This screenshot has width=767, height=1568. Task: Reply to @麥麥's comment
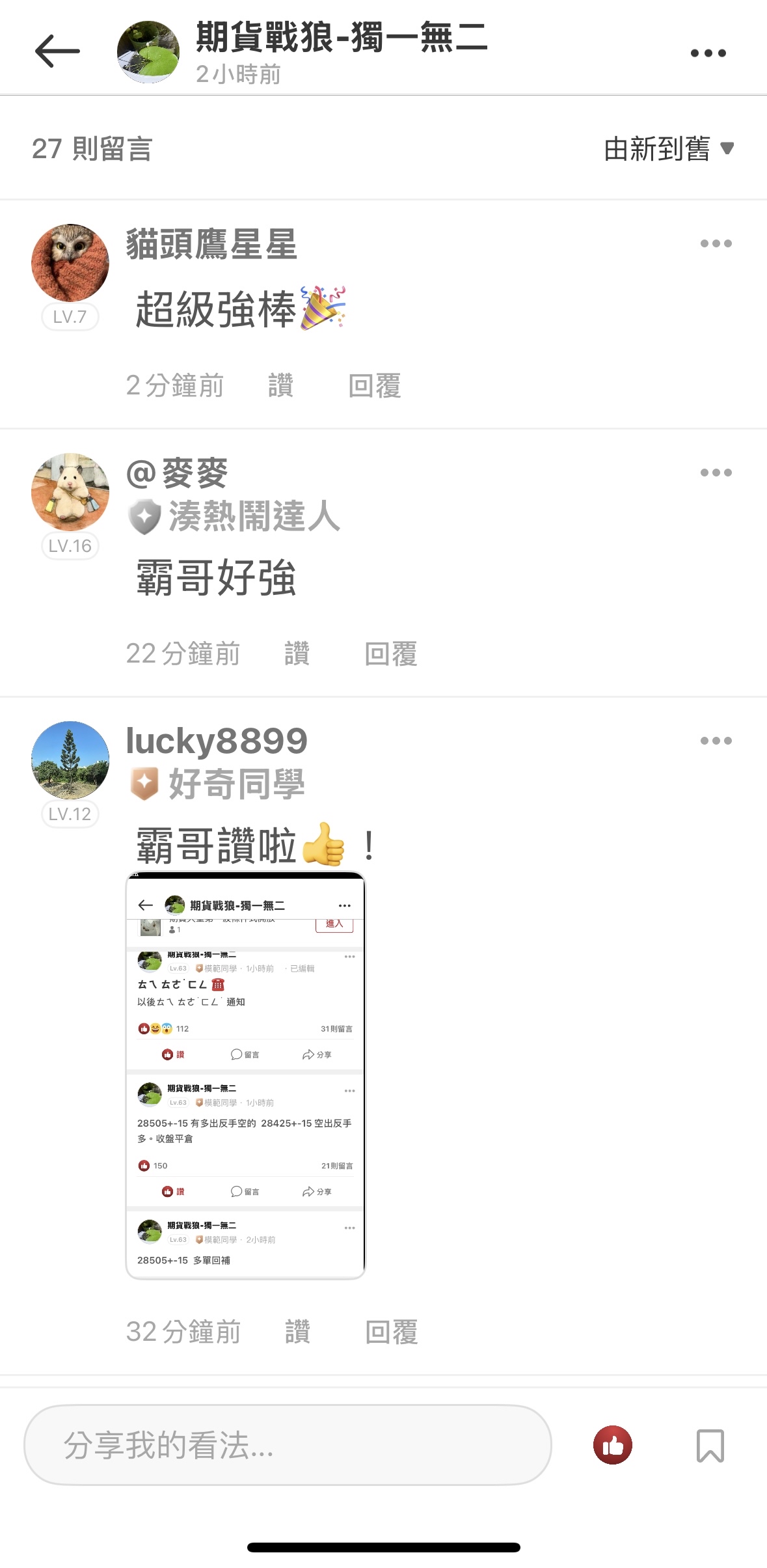pos(390,654)
